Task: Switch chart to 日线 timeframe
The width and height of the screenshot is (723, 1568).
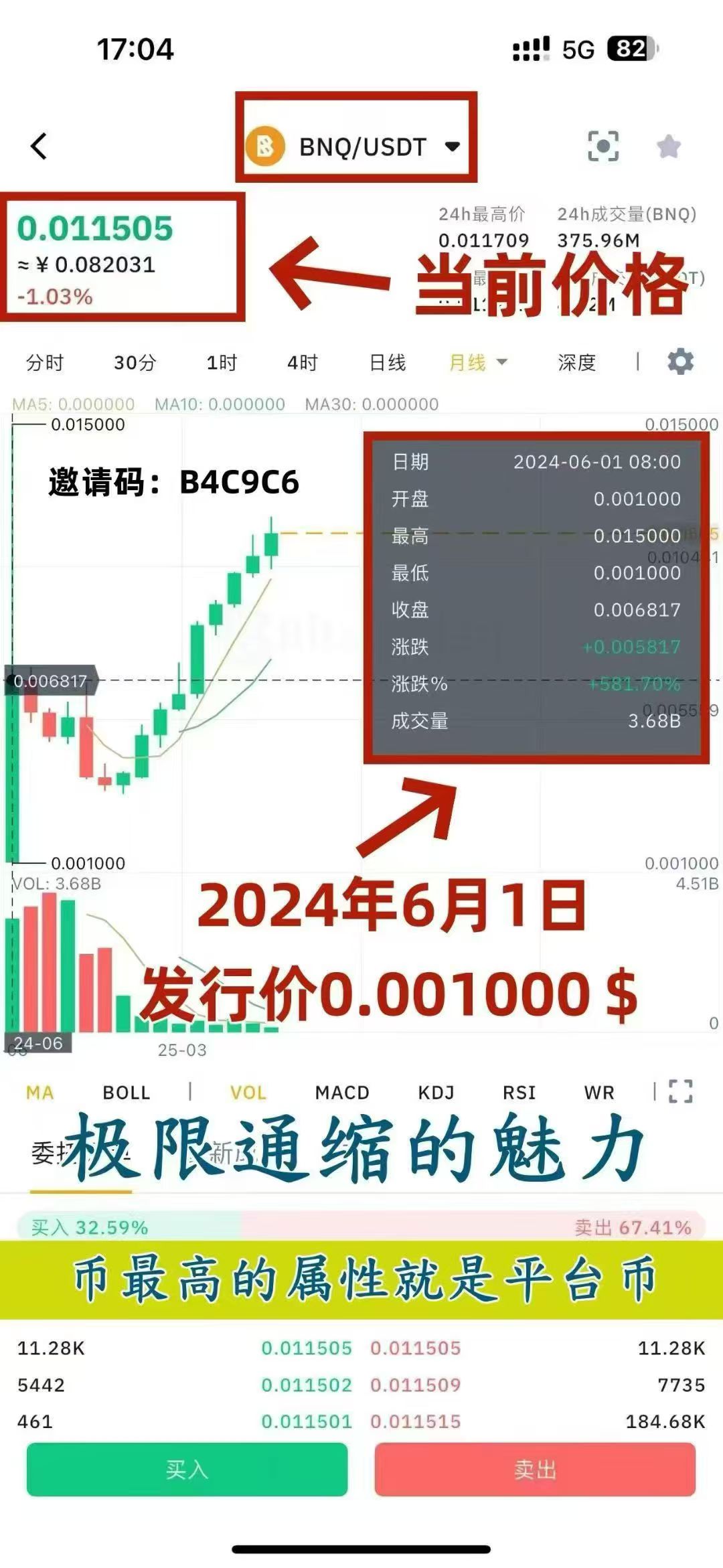Action: click(x=388, y=363)
